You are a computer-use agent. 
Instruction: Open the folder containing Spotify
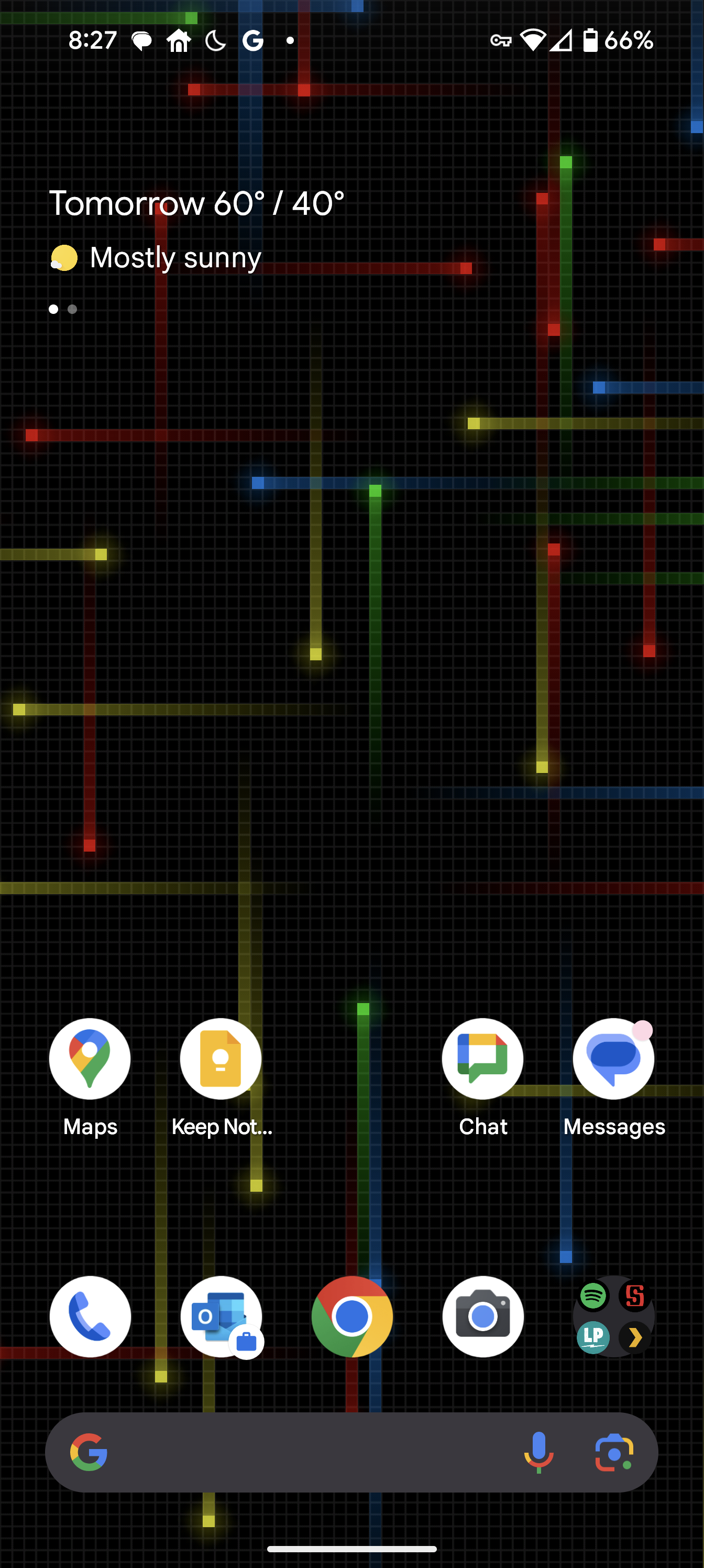(613, 1316)
